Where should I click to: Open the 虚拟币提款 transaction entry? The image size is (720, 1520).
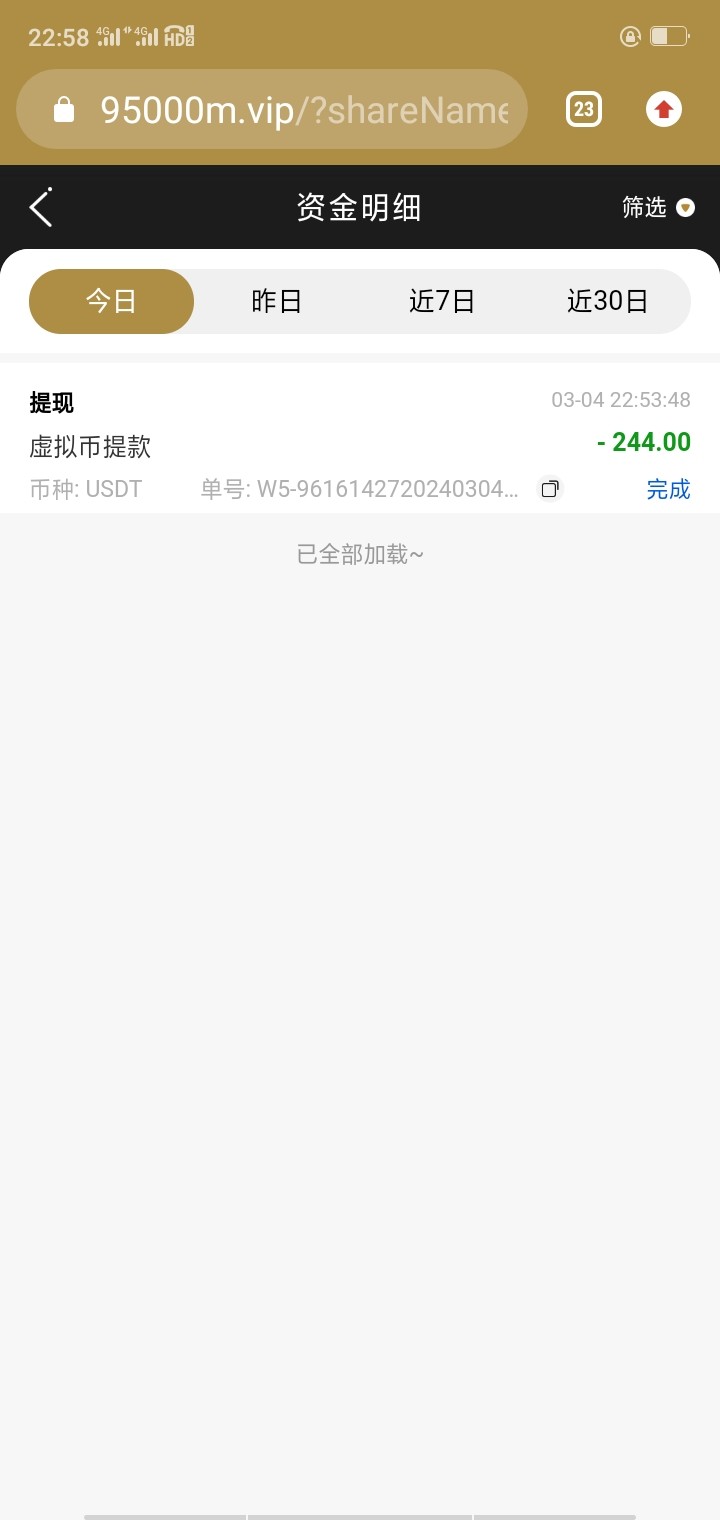89,447
